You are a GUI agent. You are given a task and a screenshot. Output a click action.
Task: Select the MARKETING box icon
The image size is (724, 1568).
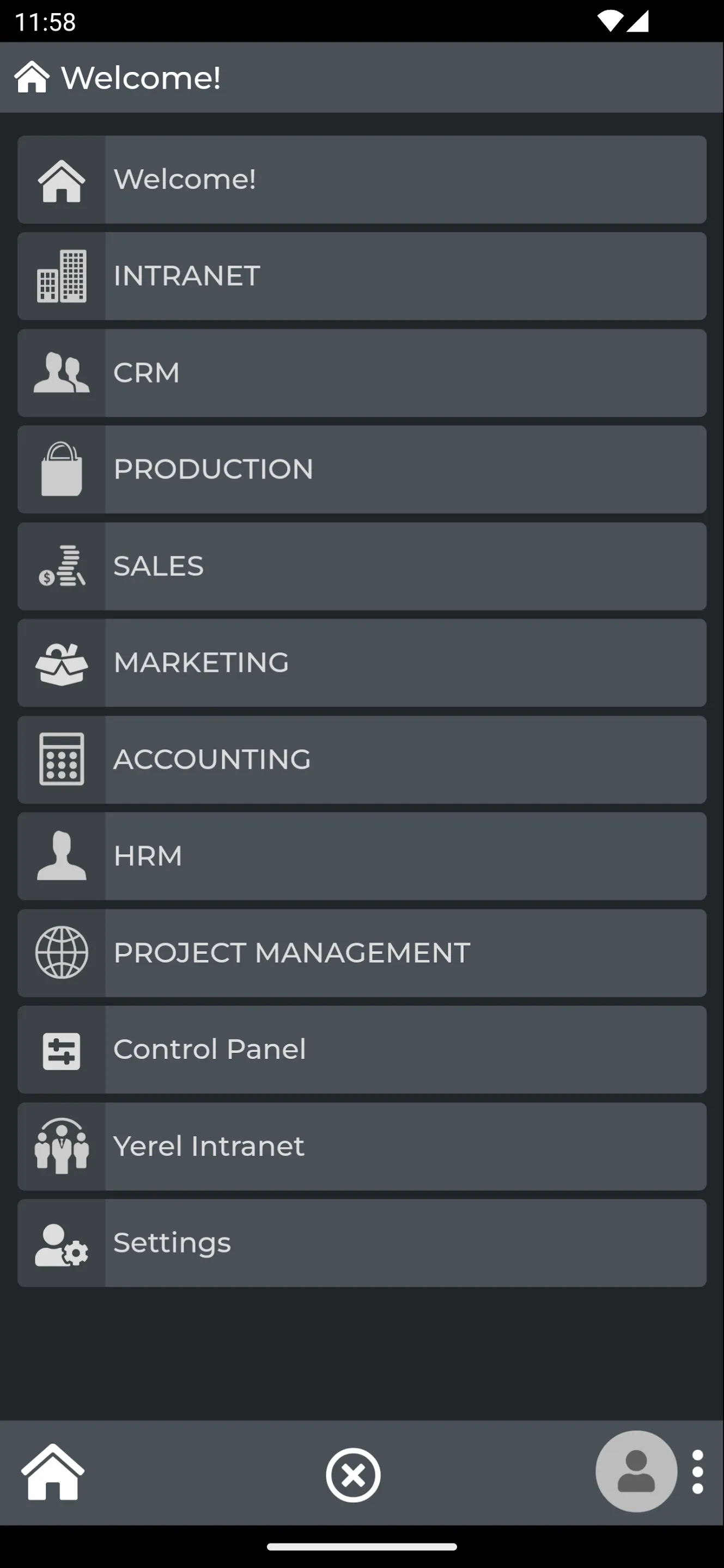pyautogui.click(x=62, y=662)
